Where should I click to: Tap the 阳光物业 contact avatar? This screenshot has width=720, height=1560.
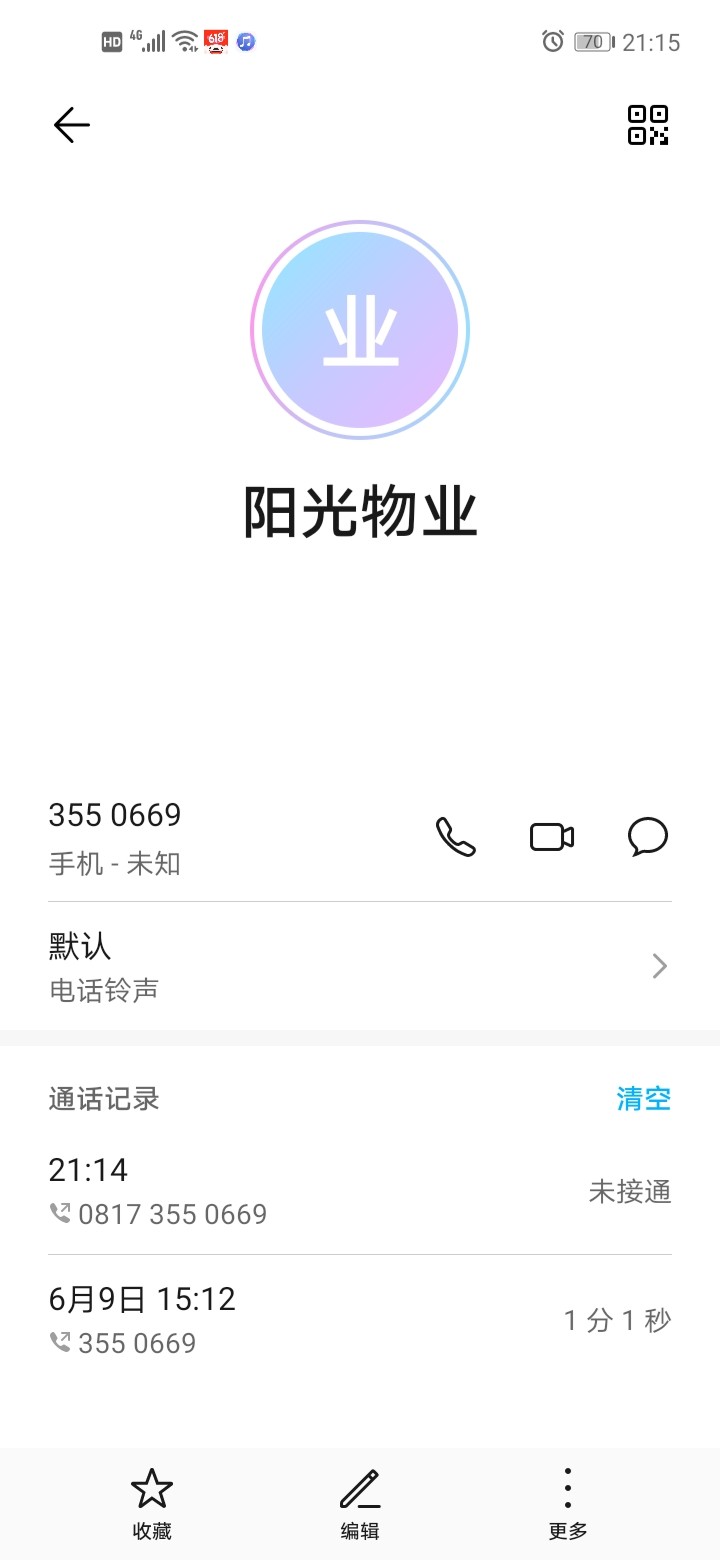(360, 330)
